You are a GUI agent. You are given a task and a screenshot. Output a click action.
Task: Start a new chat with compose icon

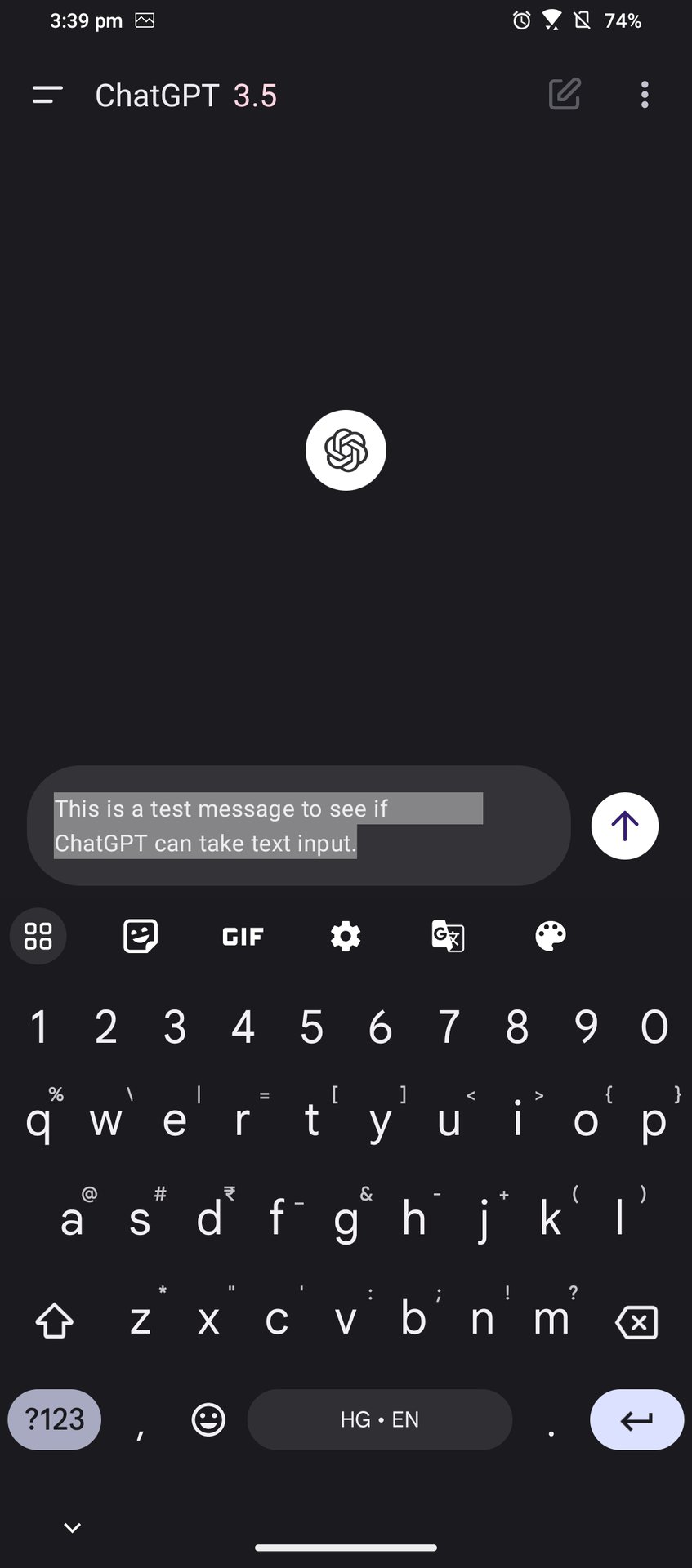tap(564, 95)
